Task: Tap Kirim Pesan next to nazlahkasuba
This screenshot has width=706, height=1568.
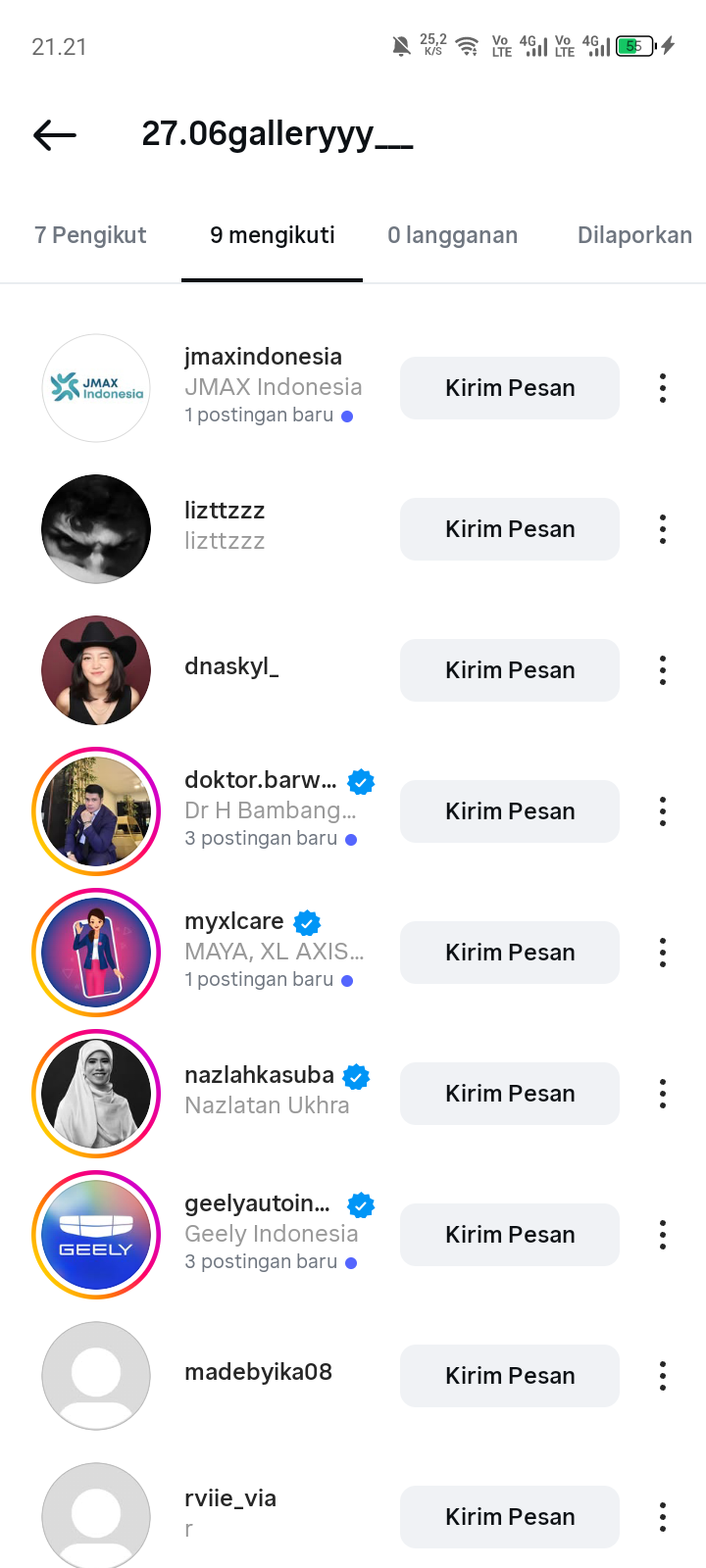Action: coord(510,1094)
